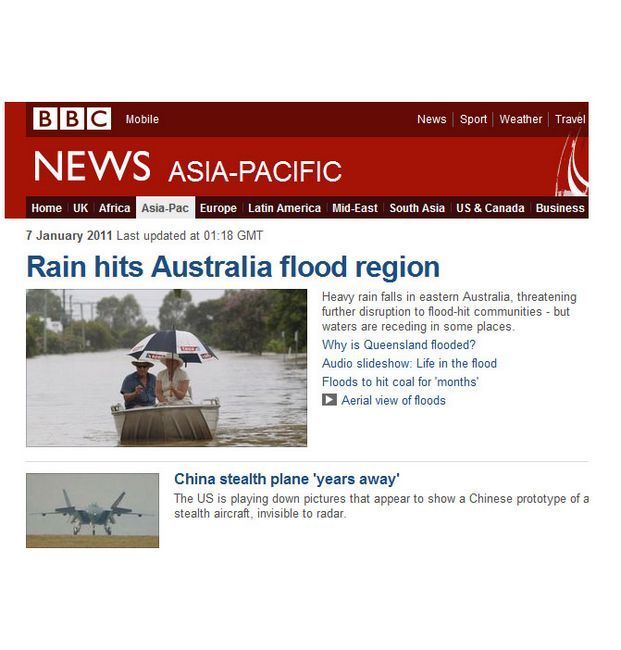Switch to the Latin America tab
Image resolution: width=621 pixels, height=650 pixels.
284,208
